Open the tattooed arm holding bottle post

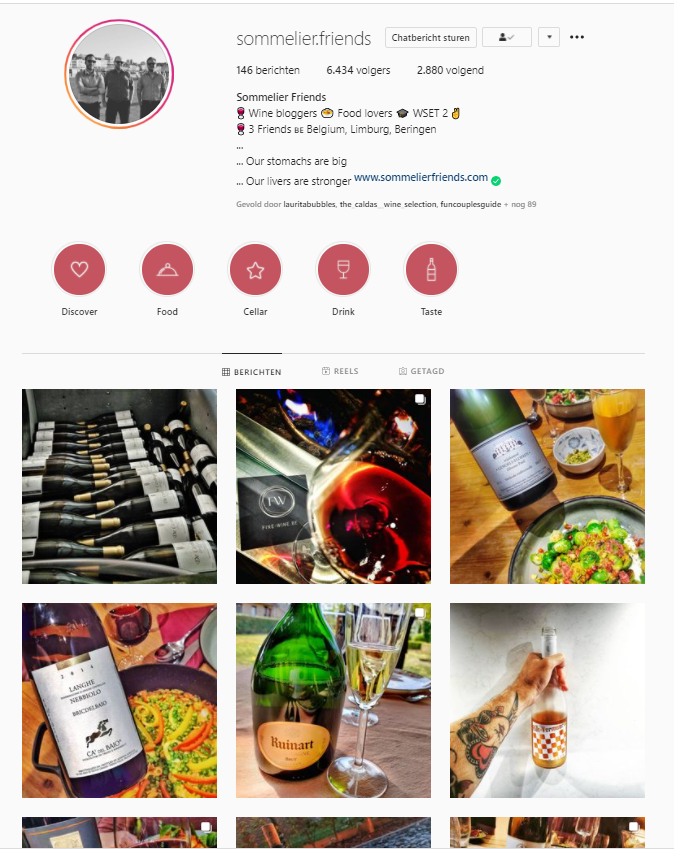coord(547,700)
